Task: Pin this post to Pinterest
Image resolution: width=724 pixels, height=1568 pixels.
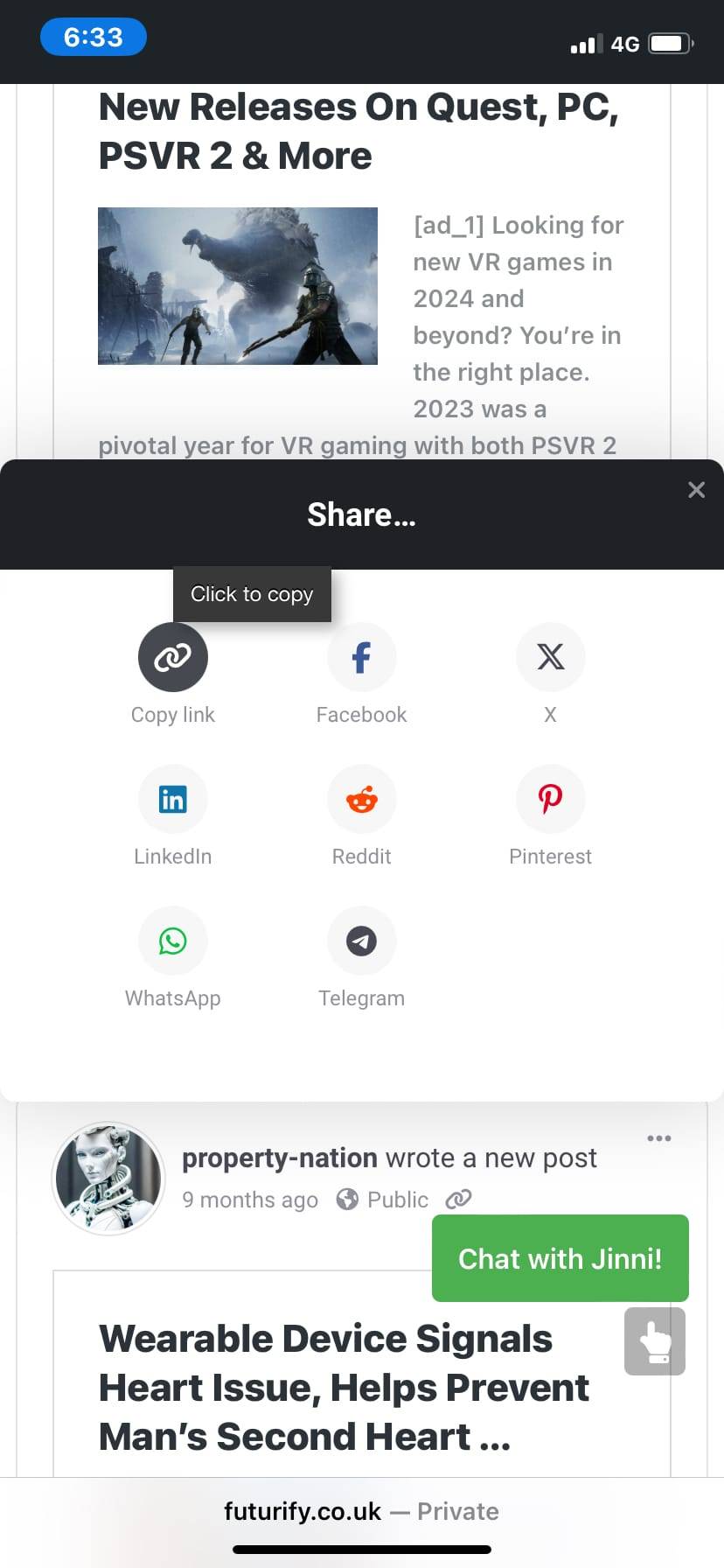Action: tap(550, 799)
